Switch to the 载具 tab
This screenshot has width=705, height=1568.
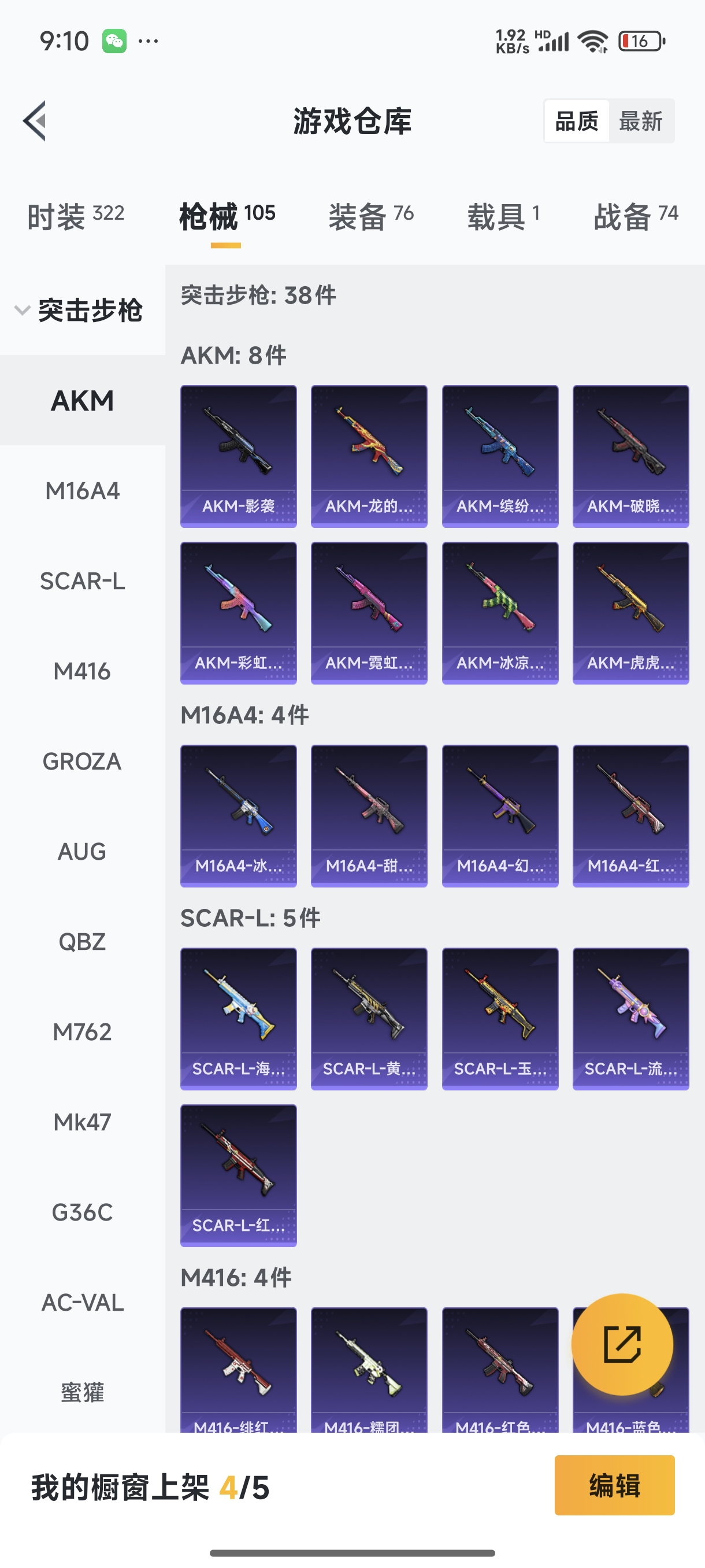[x=503, y=216]
